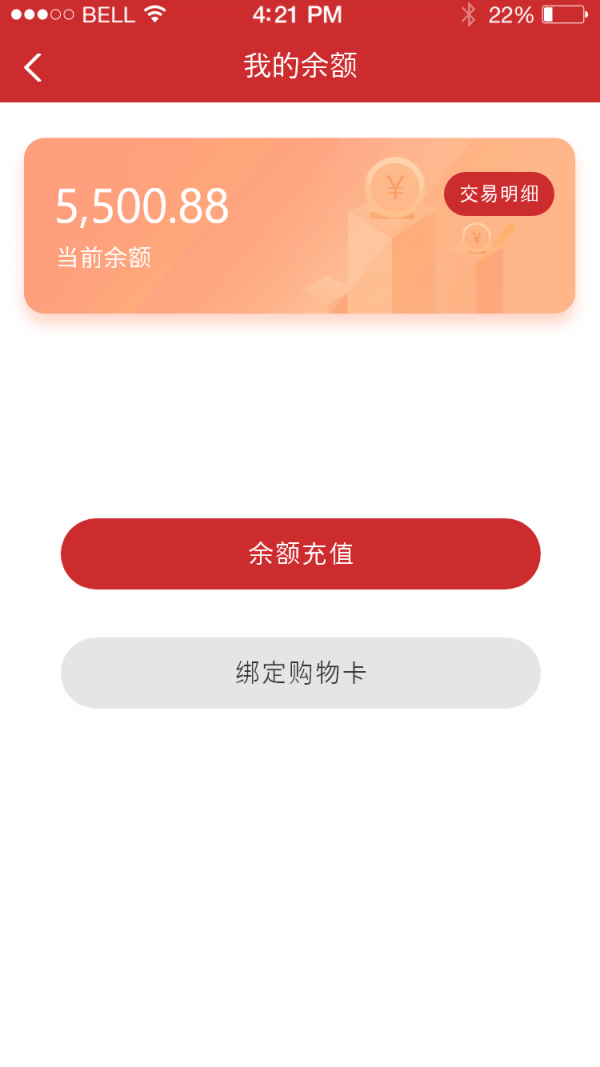This screenshot has width=600, height=1067.
Task: Select 绑定购物卡 to bind shopping card
Action: [301, 673]
